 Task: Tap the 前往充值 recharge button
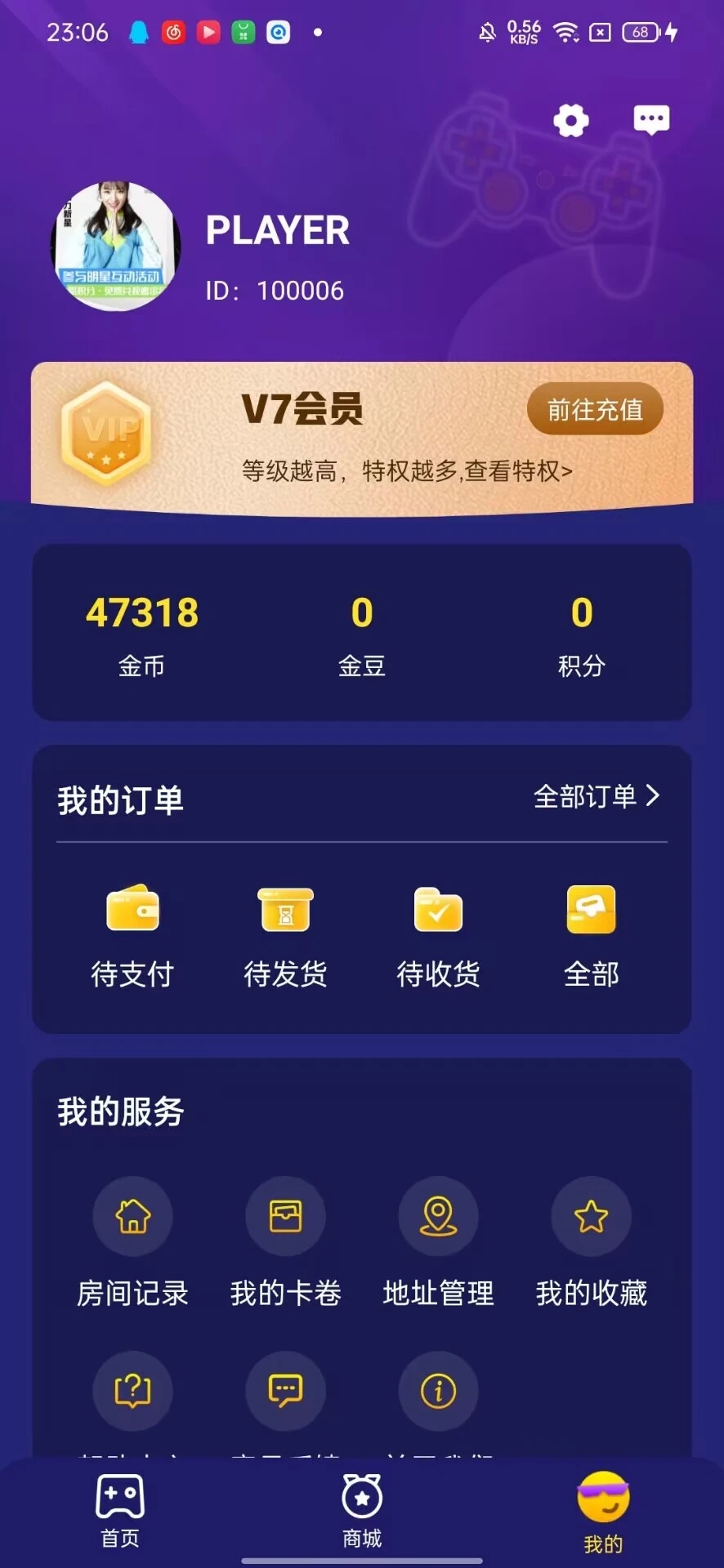tap(595, 409)
